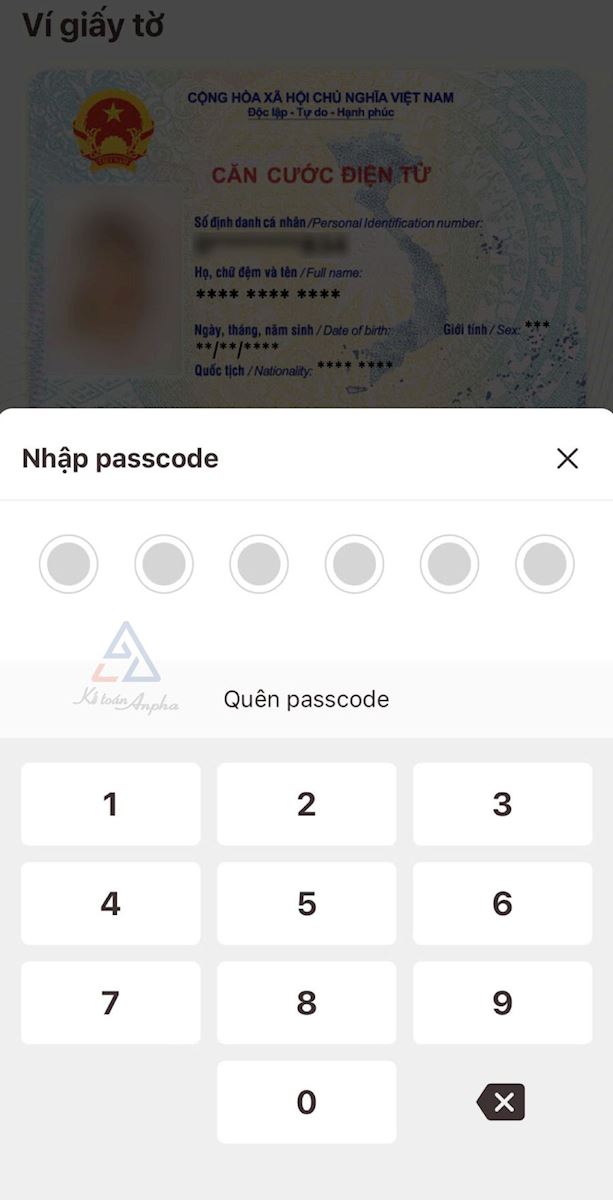
Task: Close the Nhập passcode dialog
Action: [567, 459]
